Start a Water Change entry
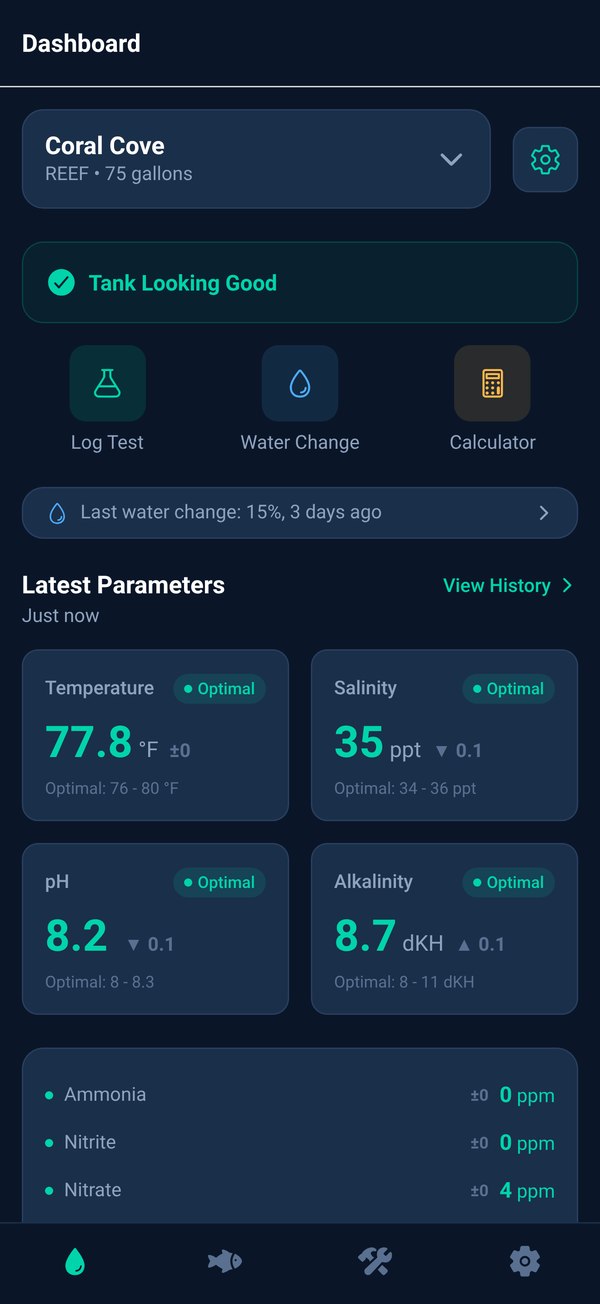Image resolution: width=600 pixels, height=1304 pixels. [300, 399]
